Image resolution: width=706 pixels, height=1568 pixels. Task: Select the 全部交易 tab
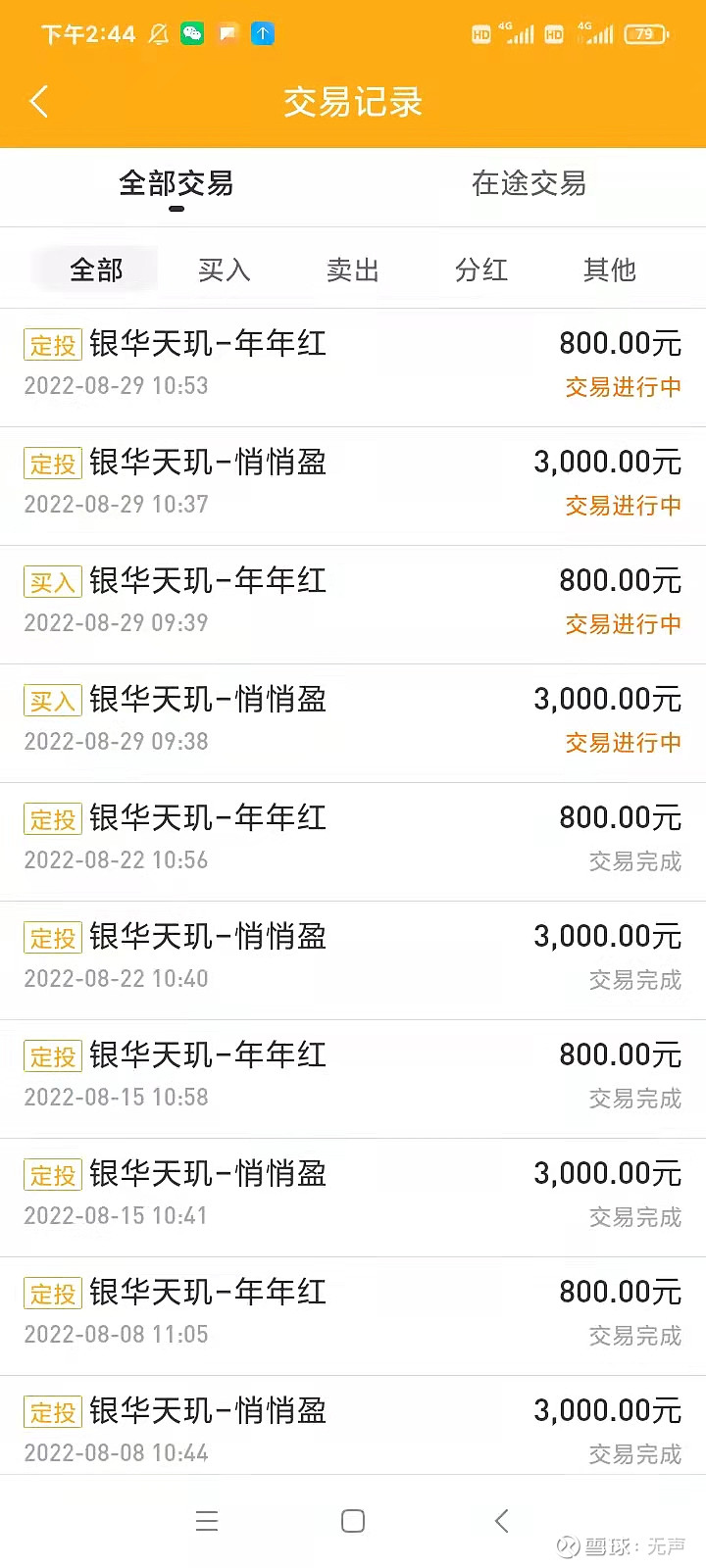176,183
